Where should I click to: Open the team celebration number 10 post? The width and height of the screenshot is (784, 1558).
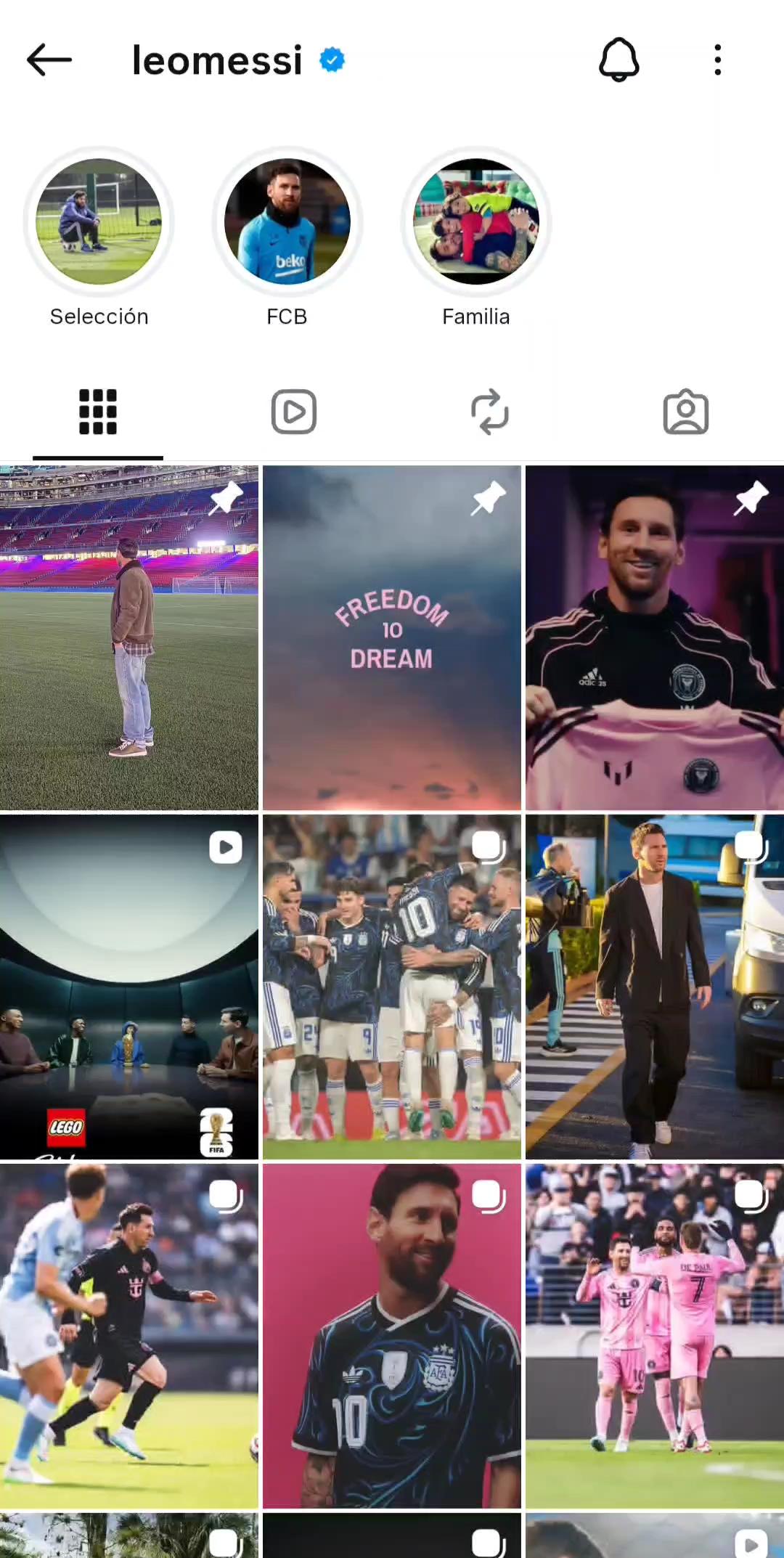click(392, 986)
